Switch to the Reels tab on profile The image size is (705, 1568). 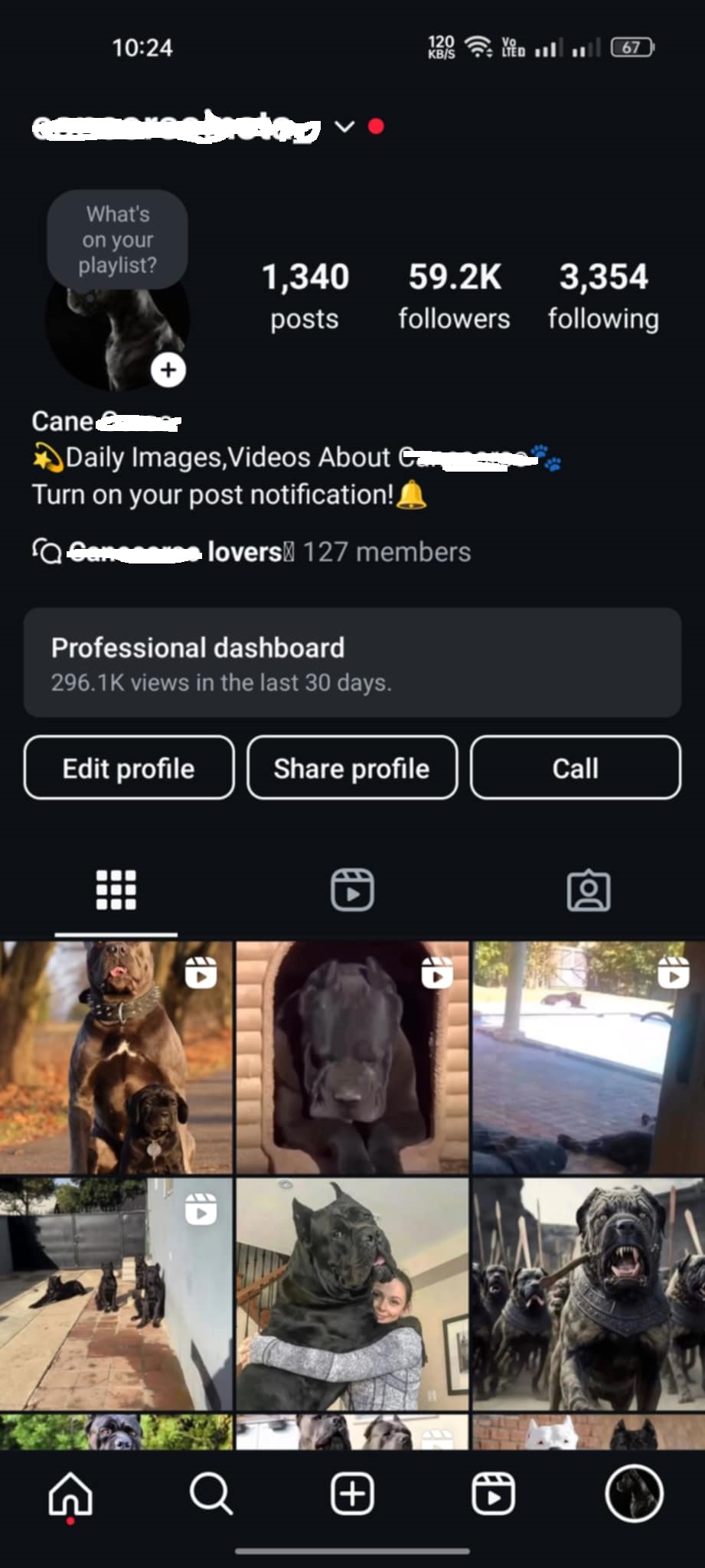(x=352, y=890)
